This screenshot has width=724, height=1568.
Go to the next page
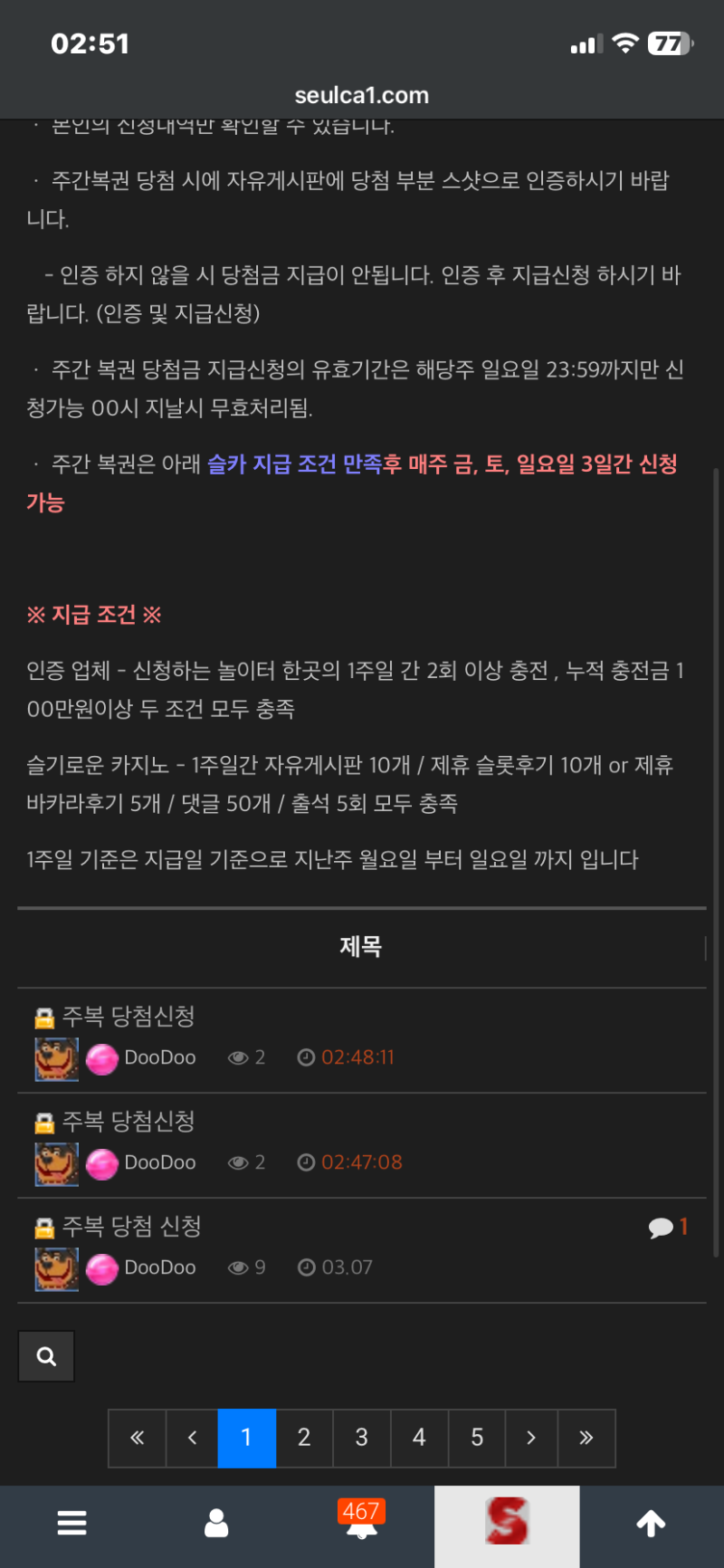pos(531,1438)
